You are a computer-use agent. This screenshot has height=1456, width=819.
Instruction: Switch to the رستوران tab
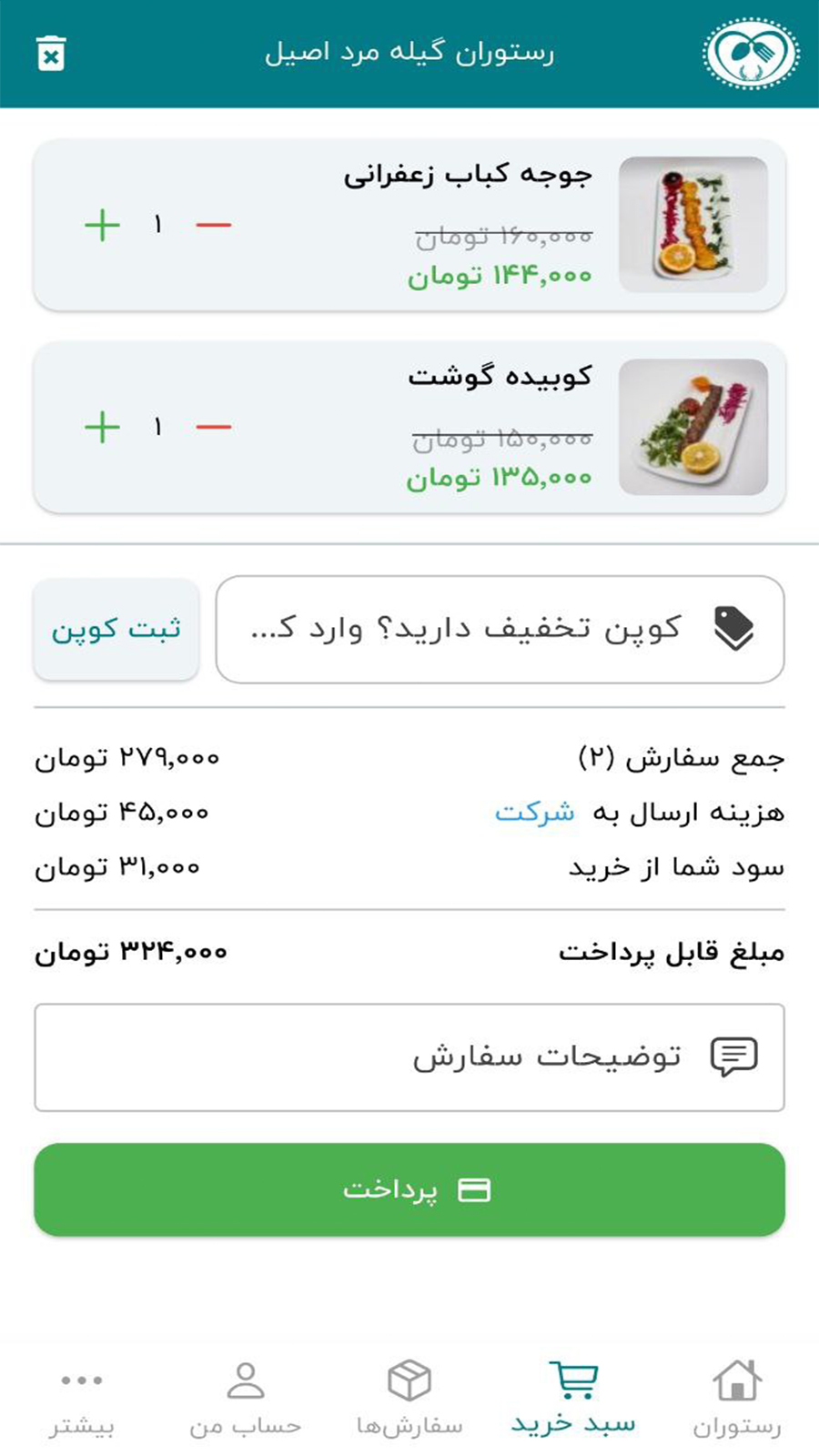point(736,1399)
